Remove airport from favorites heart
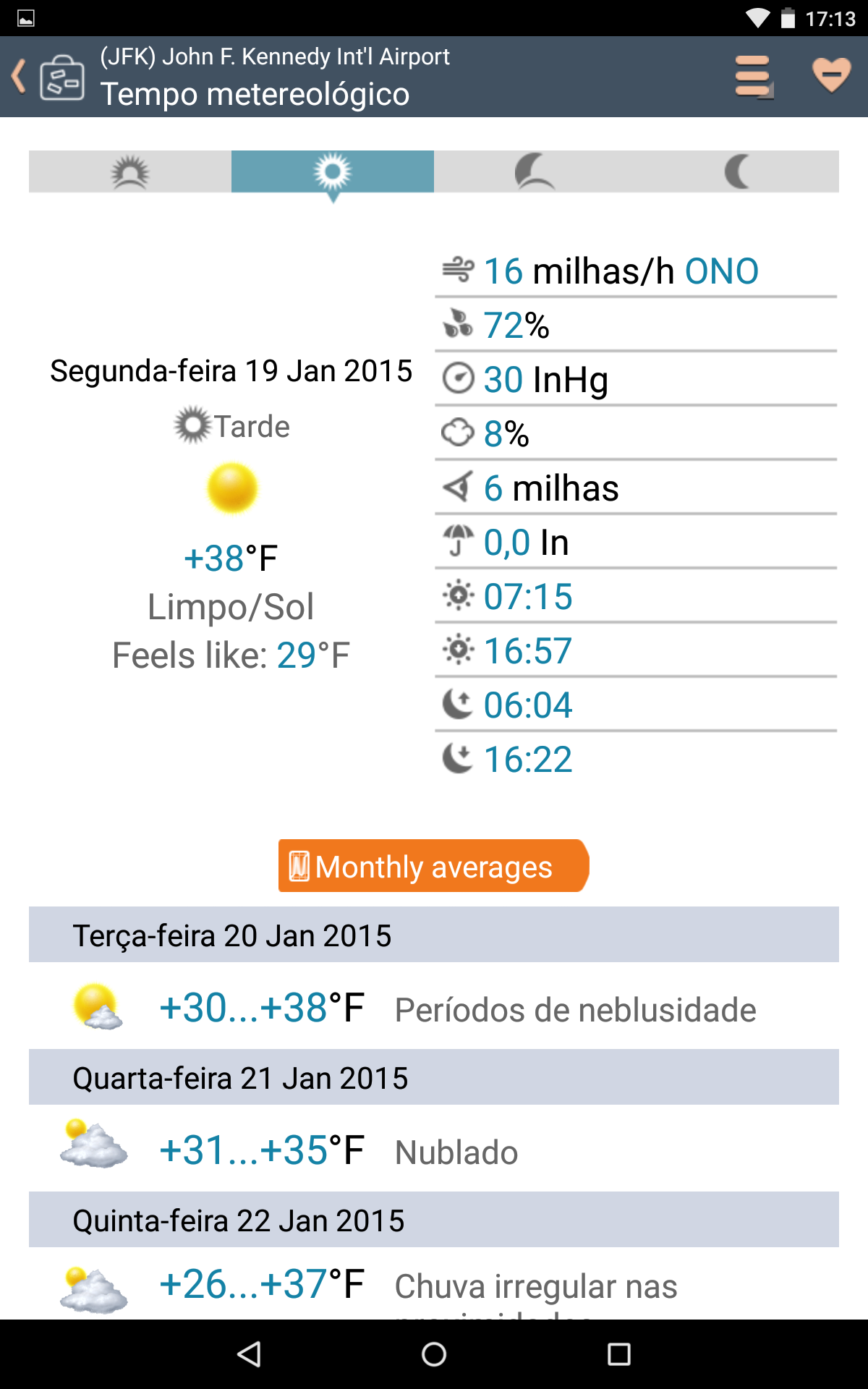This screenshot has height=1389, width=868. click(831, 75)
